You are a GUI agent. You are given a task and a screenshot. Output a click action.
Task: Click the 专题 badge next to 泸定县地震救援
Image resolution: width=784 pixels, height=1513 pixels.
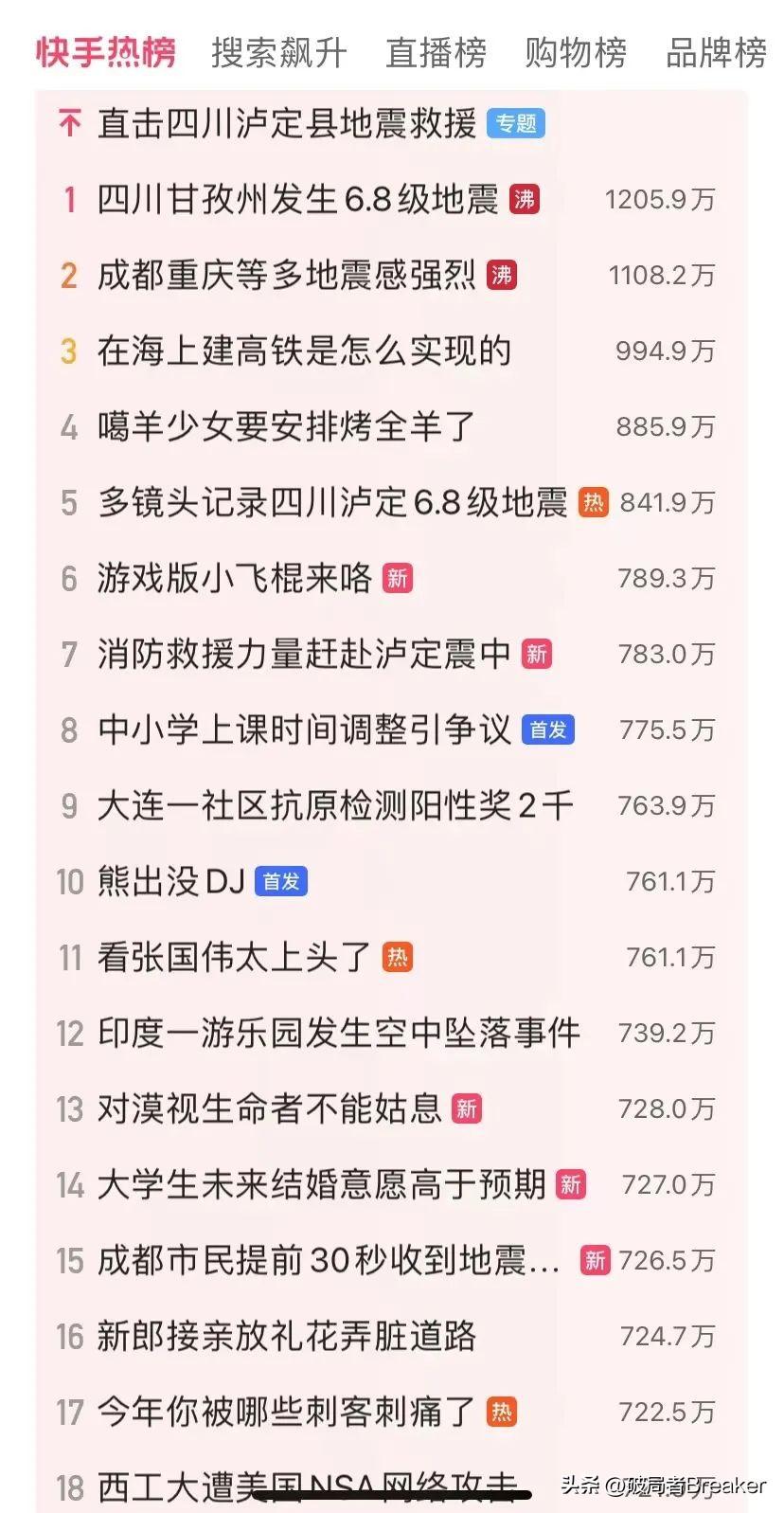pyautogui.click(x=515, y=123)
